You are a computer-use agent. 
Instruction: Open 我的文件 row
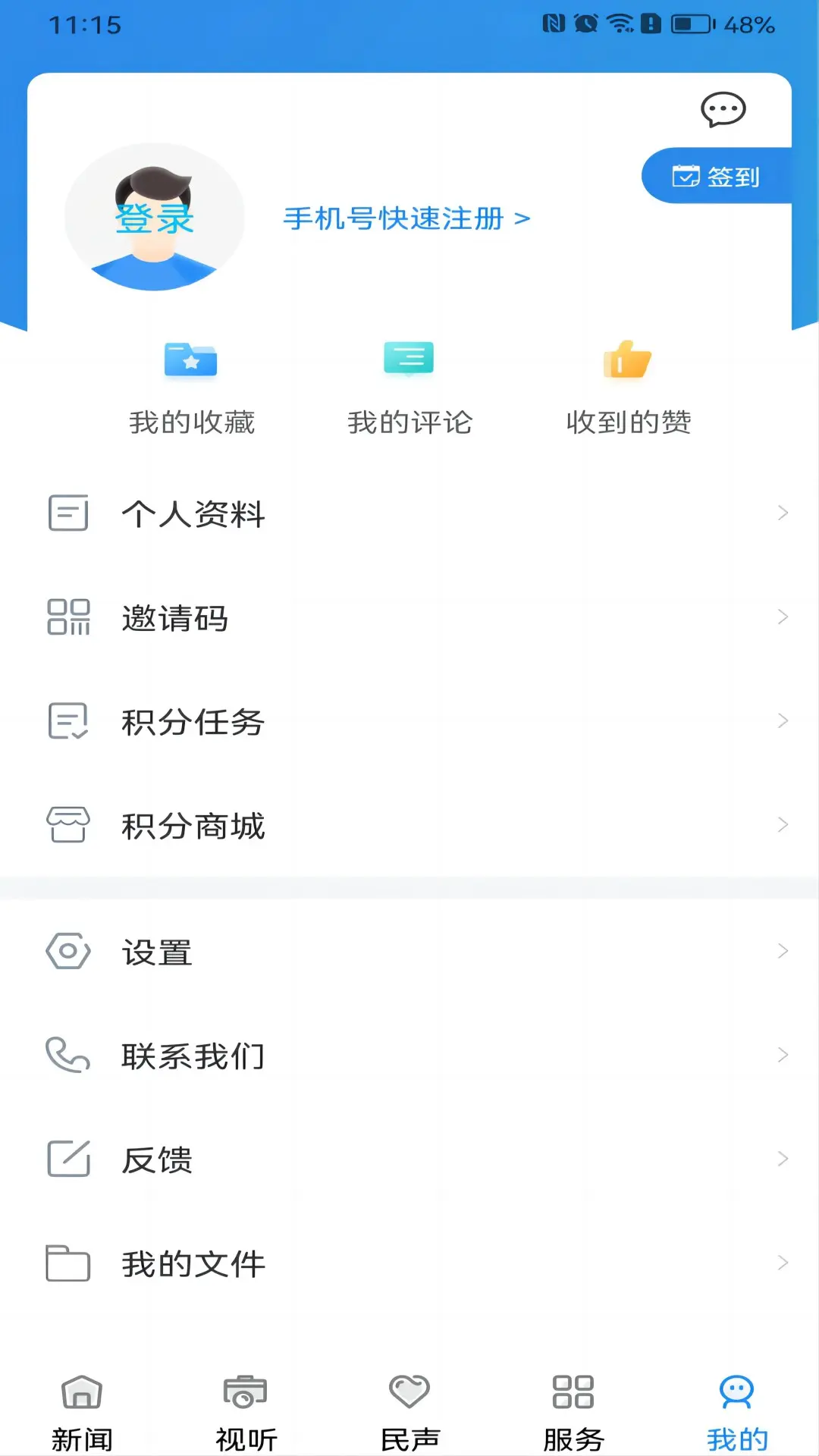(409, 1263)
